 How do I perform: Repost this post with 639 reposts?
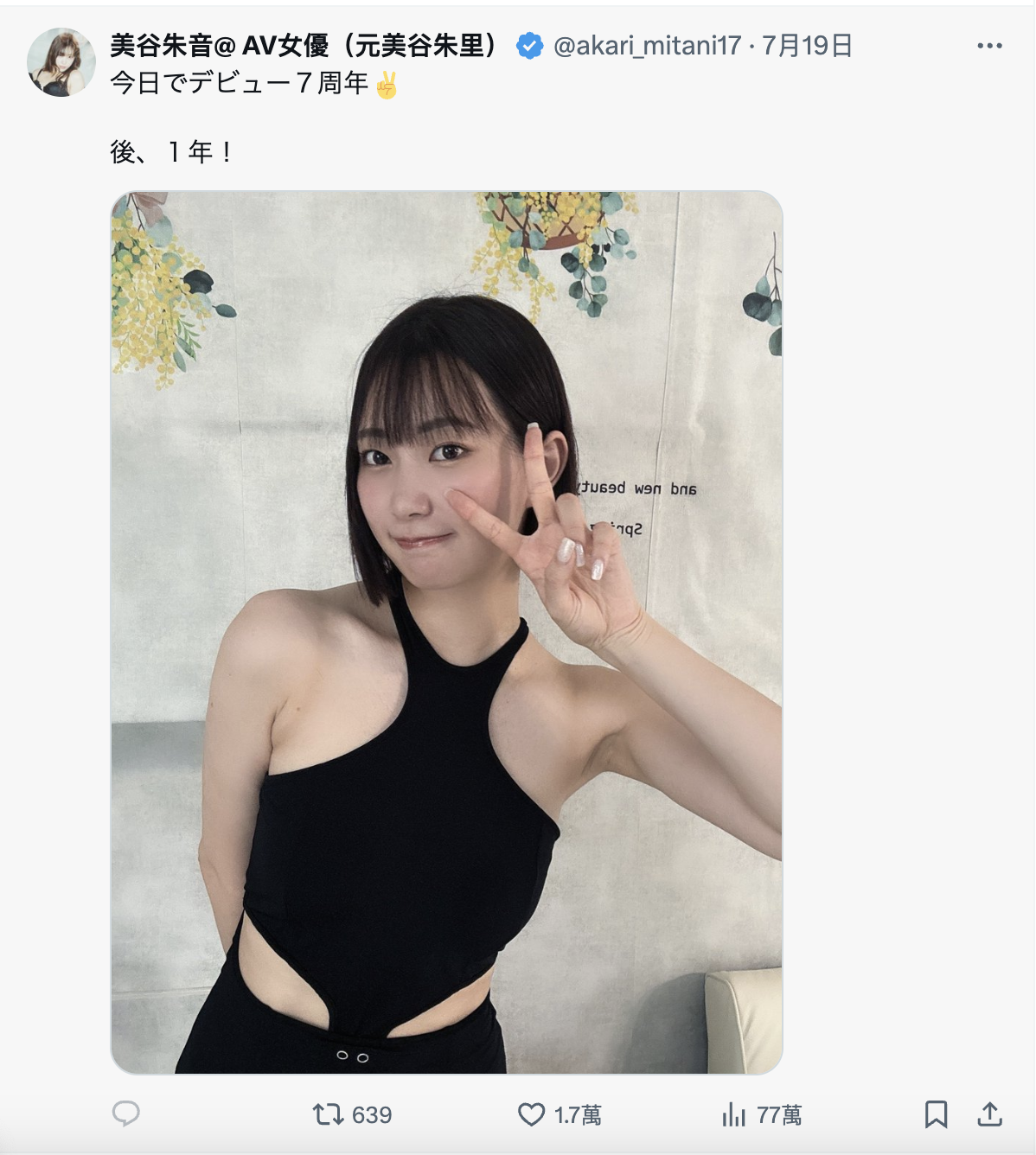329,1114
